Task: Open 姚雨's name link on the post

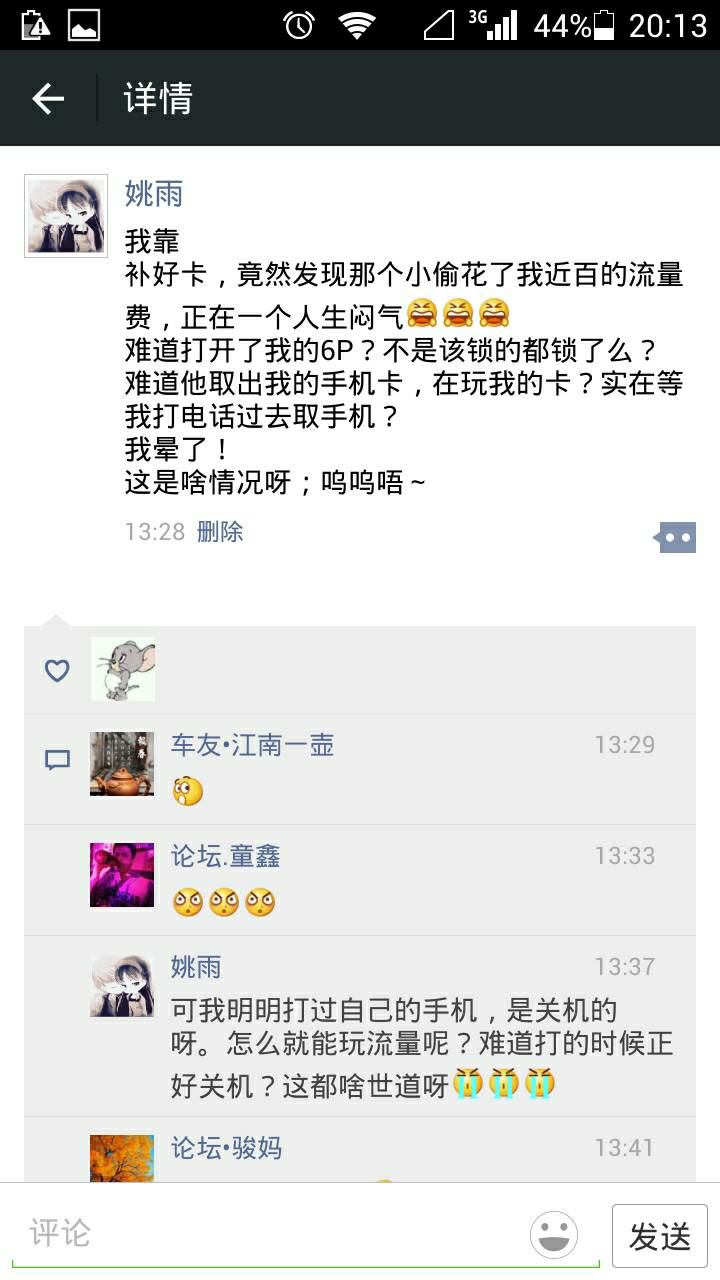Action: (154, 193)
